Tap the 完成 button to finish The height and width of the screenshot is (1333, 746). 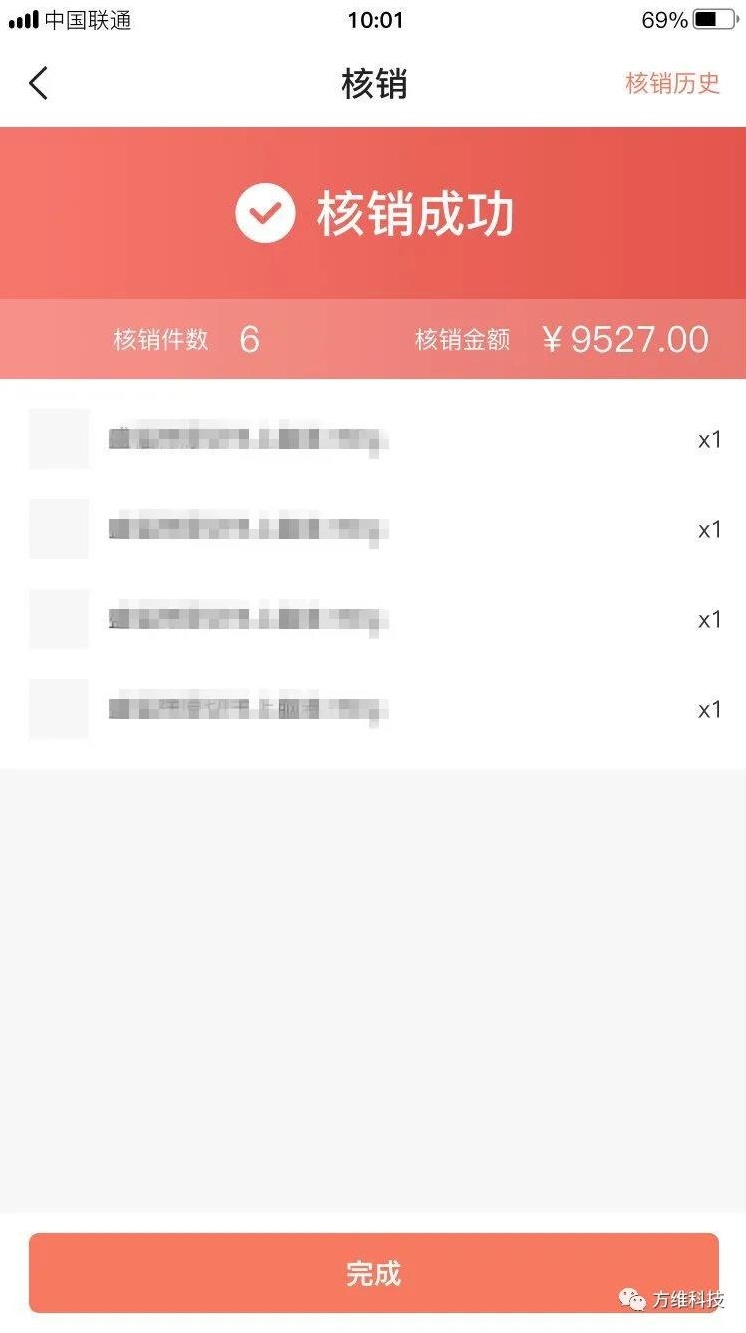(x=373, y=1272)
